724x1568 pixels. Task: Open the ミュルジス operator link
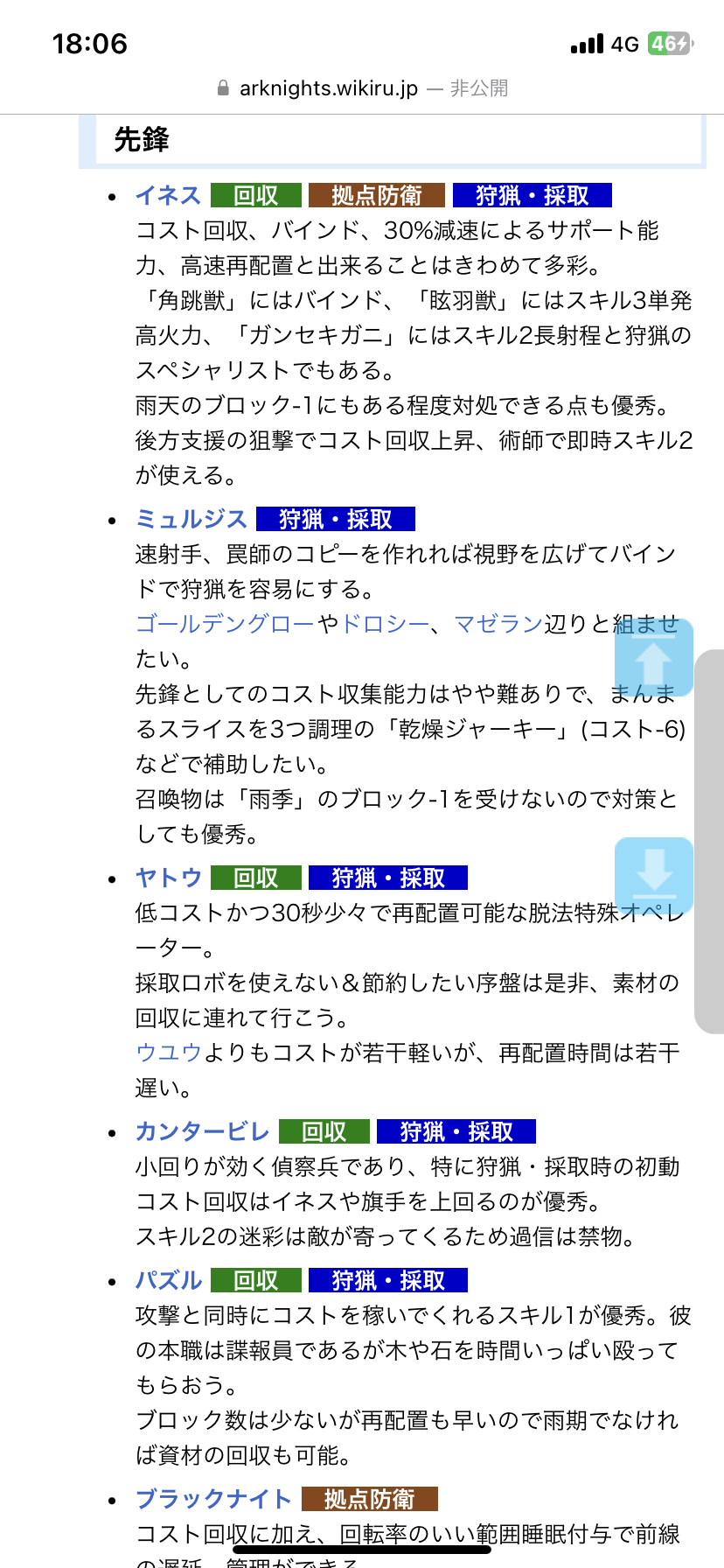pos(191,519)
